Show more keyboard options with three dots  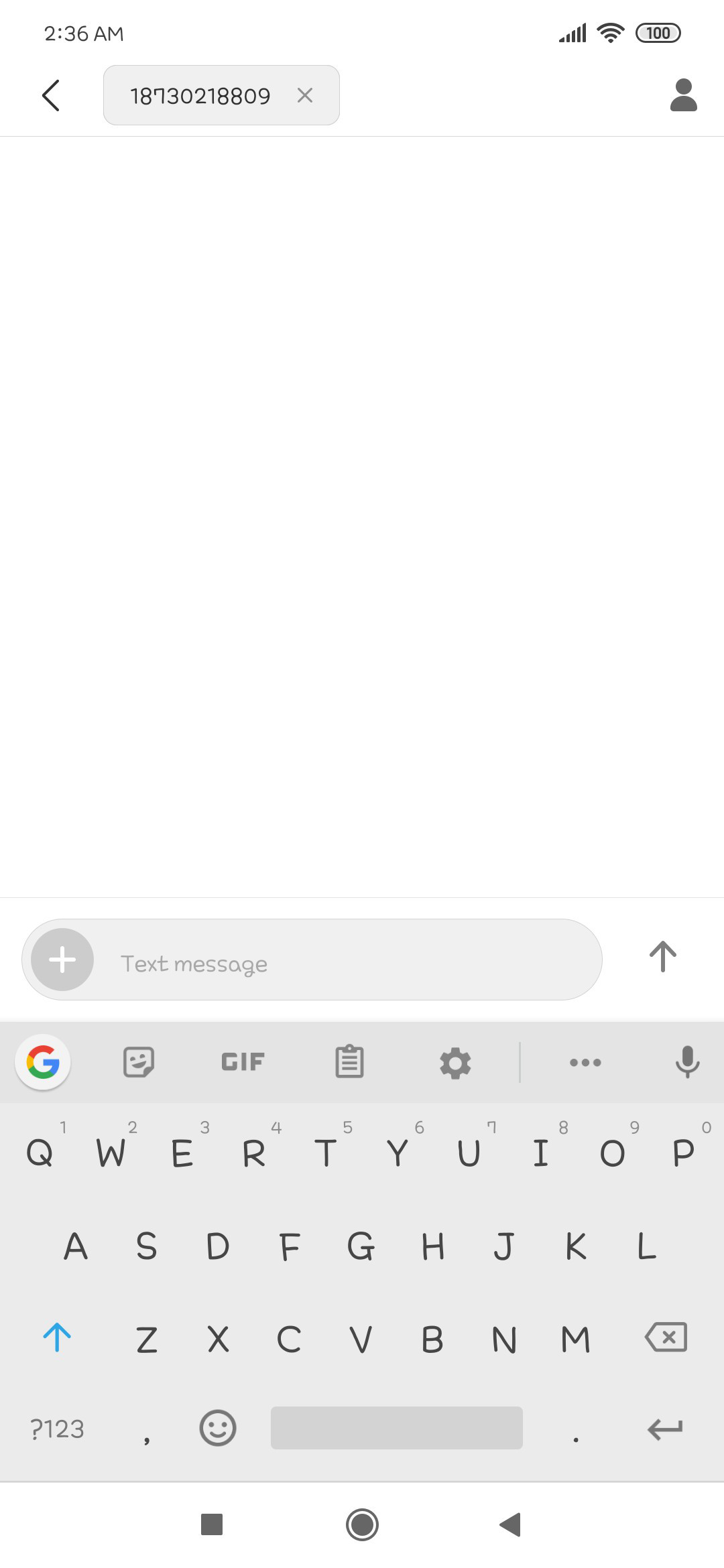(585, 1062)
